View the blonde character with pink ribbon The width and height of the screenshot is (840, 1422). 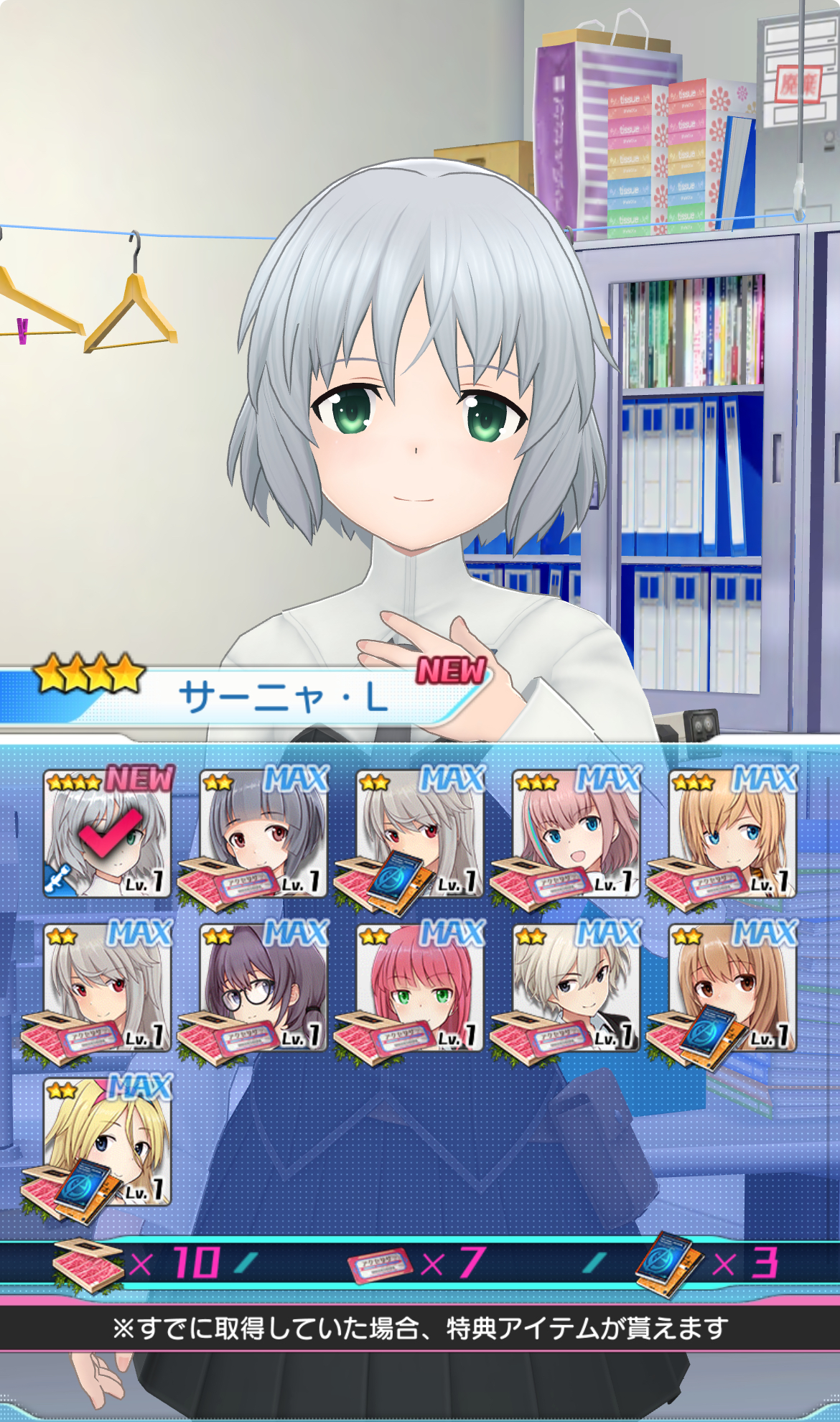(x=108, y=1142)
